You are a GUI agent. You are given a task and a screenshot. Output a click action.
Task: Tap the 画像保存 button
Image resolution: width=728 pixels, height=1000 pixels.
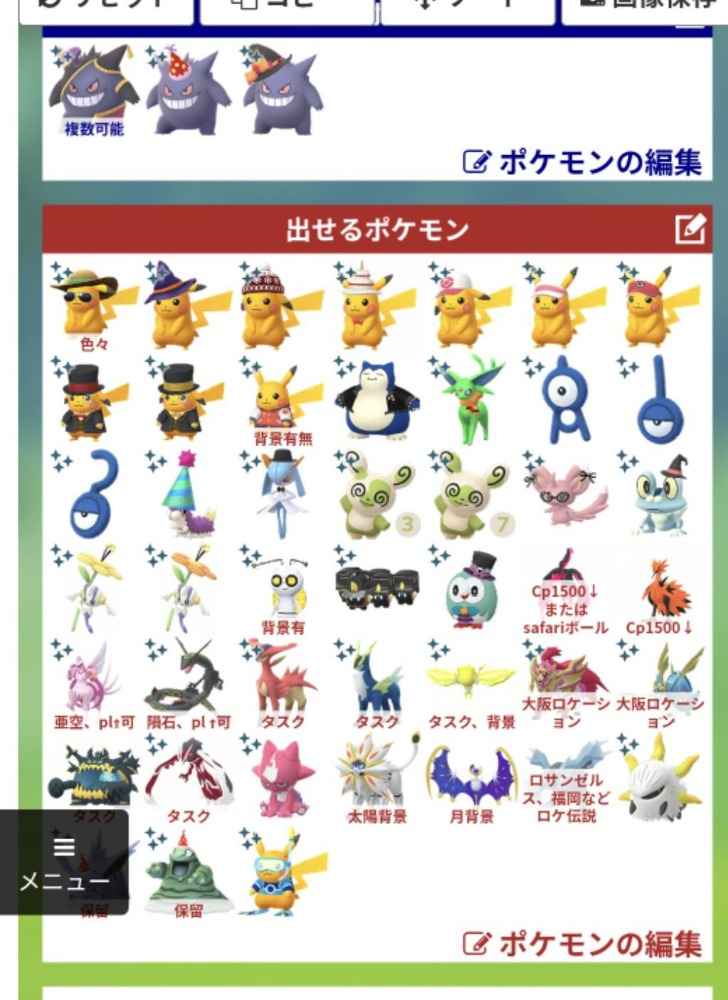[644, 8]
